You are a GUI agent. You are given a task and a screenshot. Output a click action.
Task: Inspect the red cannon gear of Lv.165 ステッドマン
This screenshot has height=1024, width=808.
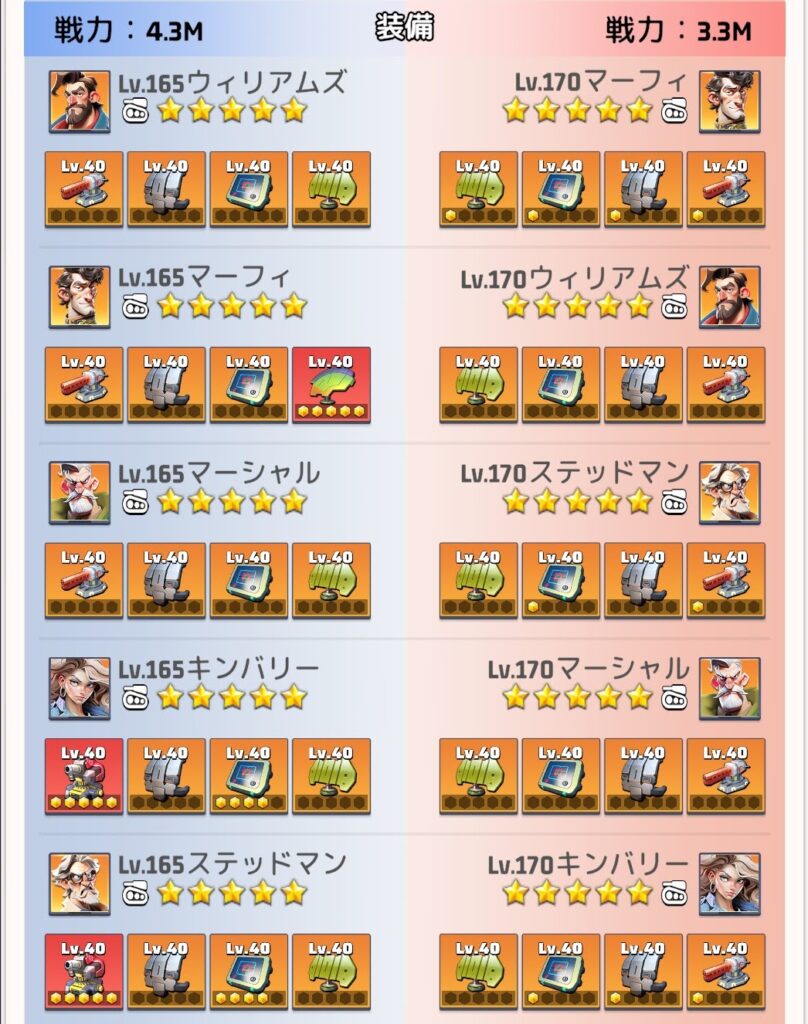point(84,971)
